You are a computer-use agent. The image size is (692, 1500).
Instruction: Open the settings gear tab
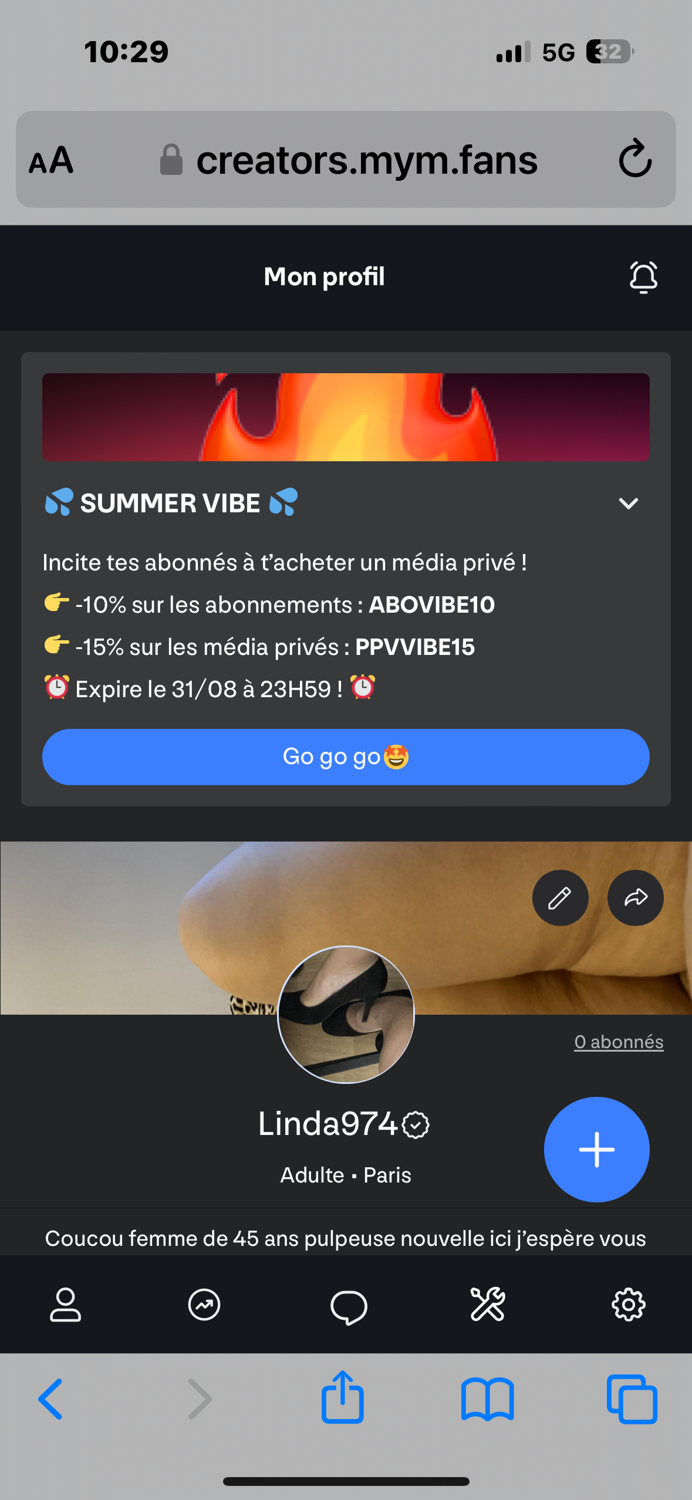(629, 1305)
